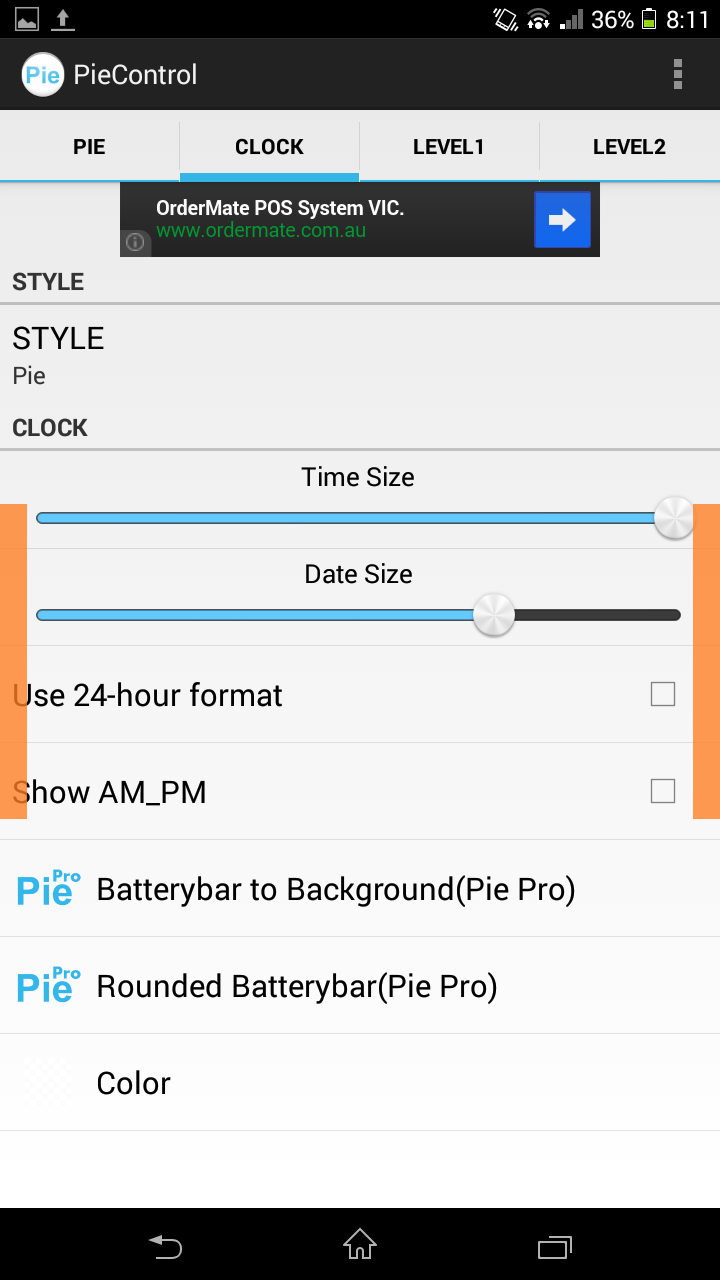Image resolution: width=720 pixels, height=1280 pixels.
Task: Open the overflow menu
Action: coord(678,74)
